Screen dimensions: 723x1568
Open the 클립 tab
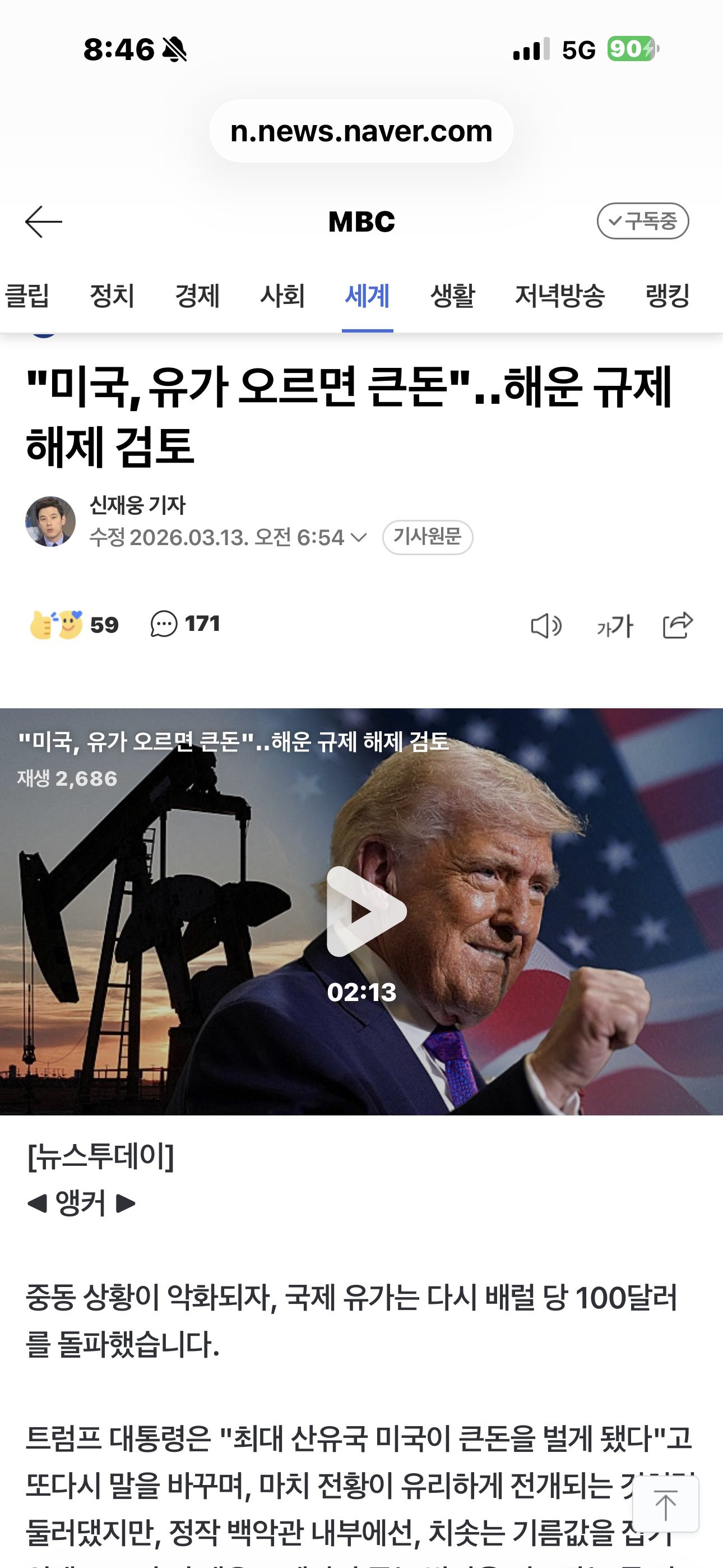coord(27,297)
